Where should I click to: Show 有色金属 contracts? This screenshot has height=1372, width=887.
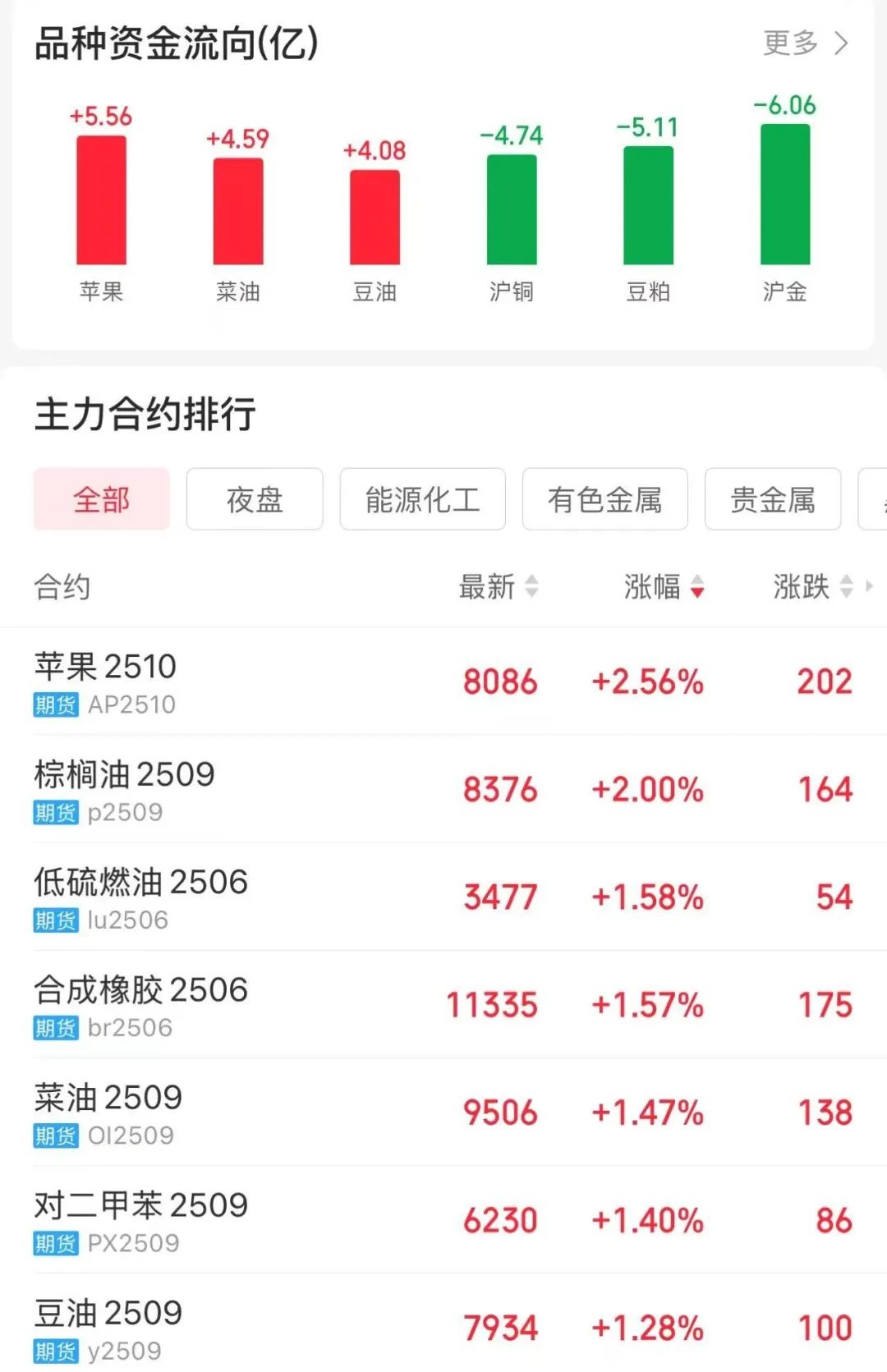pyautogui.click(x=604, y=499)
